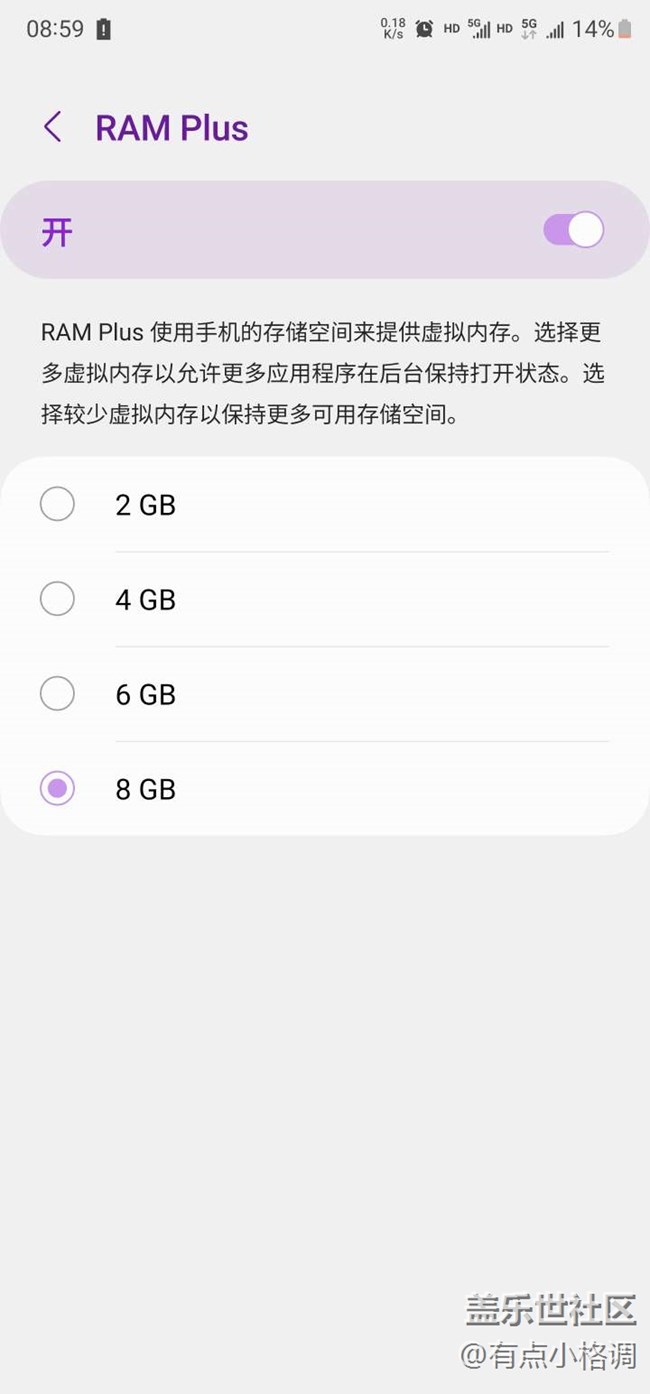Select the 2 GB option

pos(325,504)
